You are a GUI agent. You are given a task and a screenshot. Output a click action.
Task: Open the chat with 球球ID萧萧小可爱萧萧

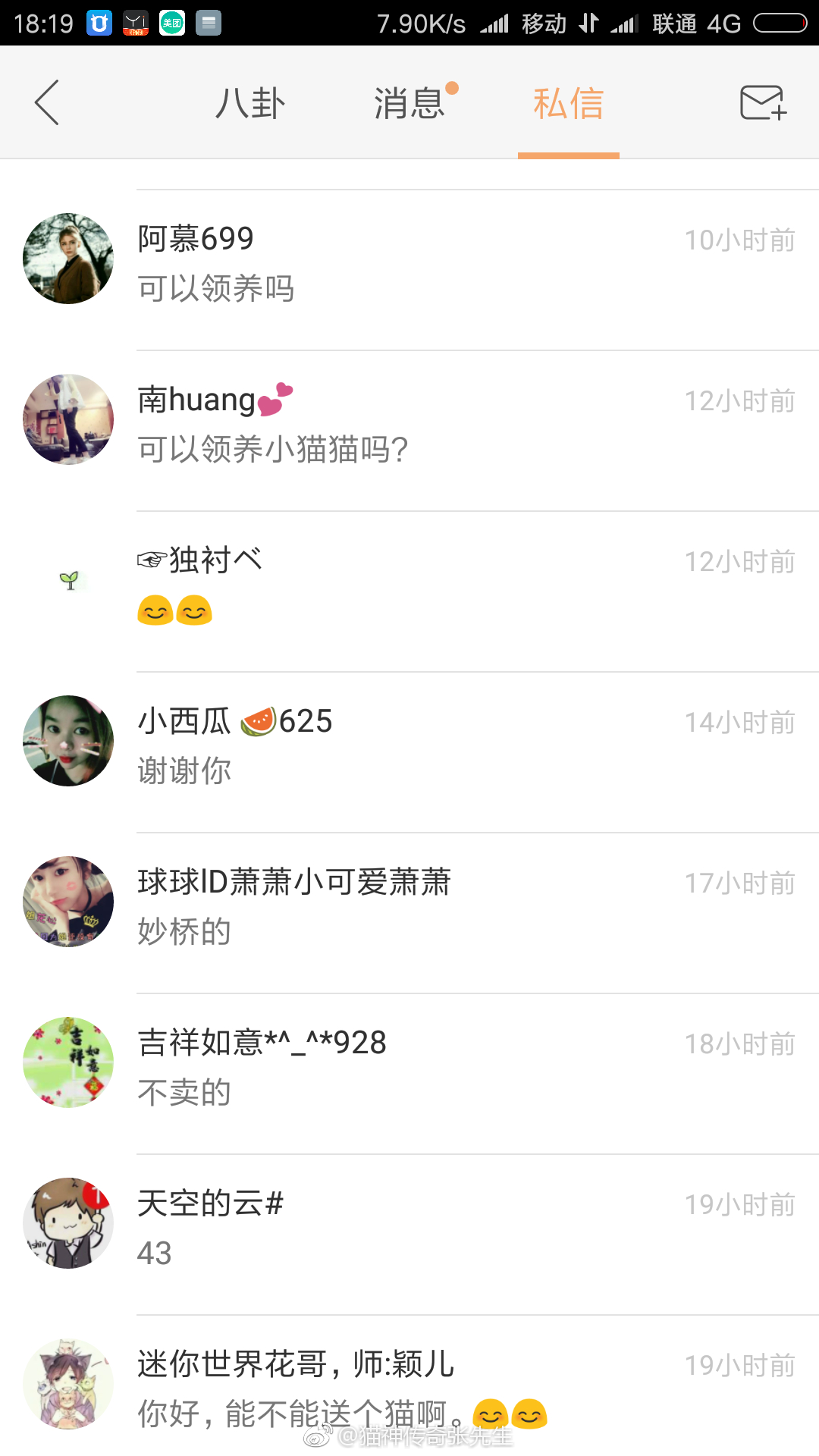point(409,906)
